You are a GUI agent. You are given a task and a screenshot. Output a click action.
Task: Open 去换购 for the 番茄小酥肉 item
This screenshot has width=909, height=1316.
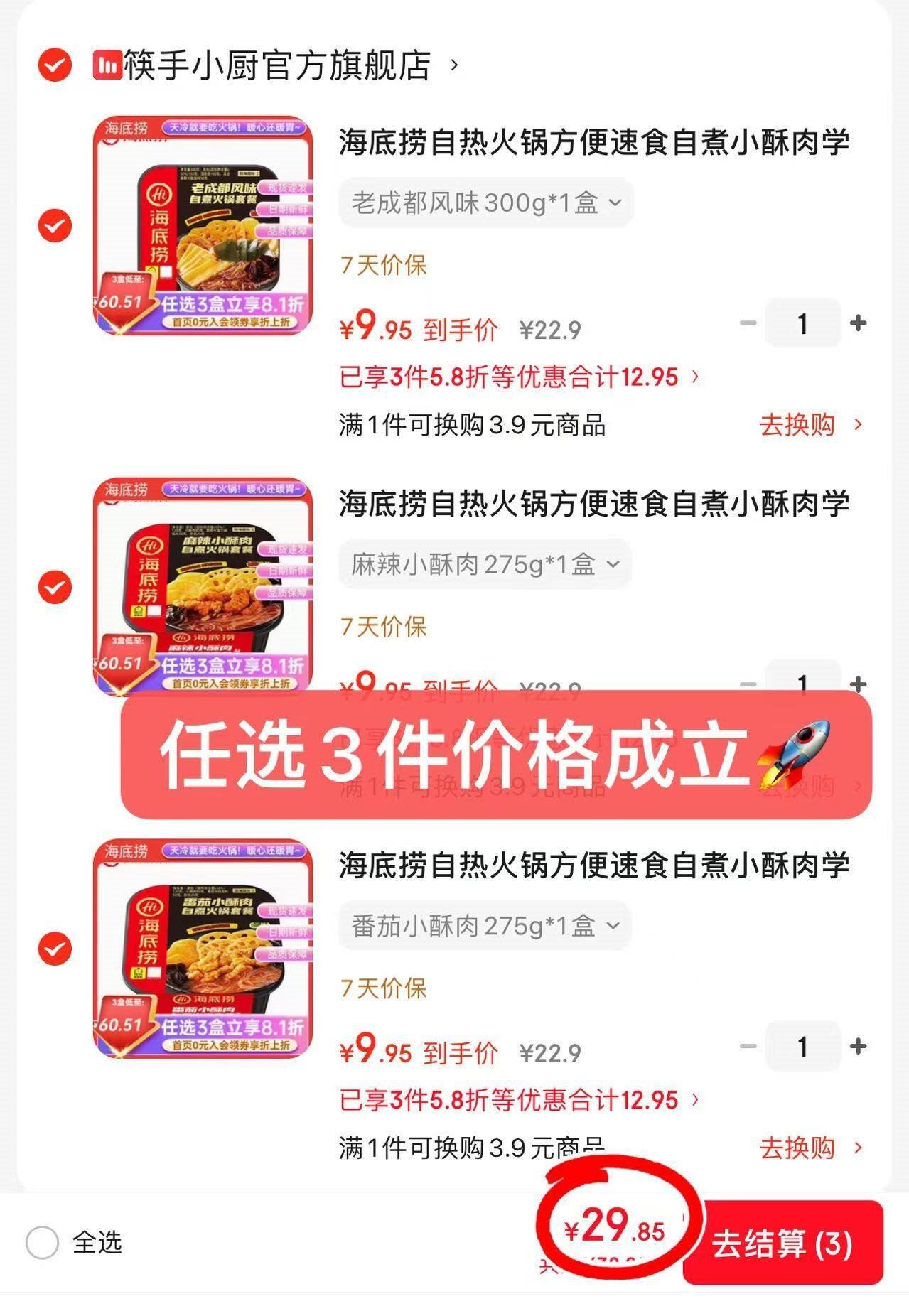point(810,1148)
